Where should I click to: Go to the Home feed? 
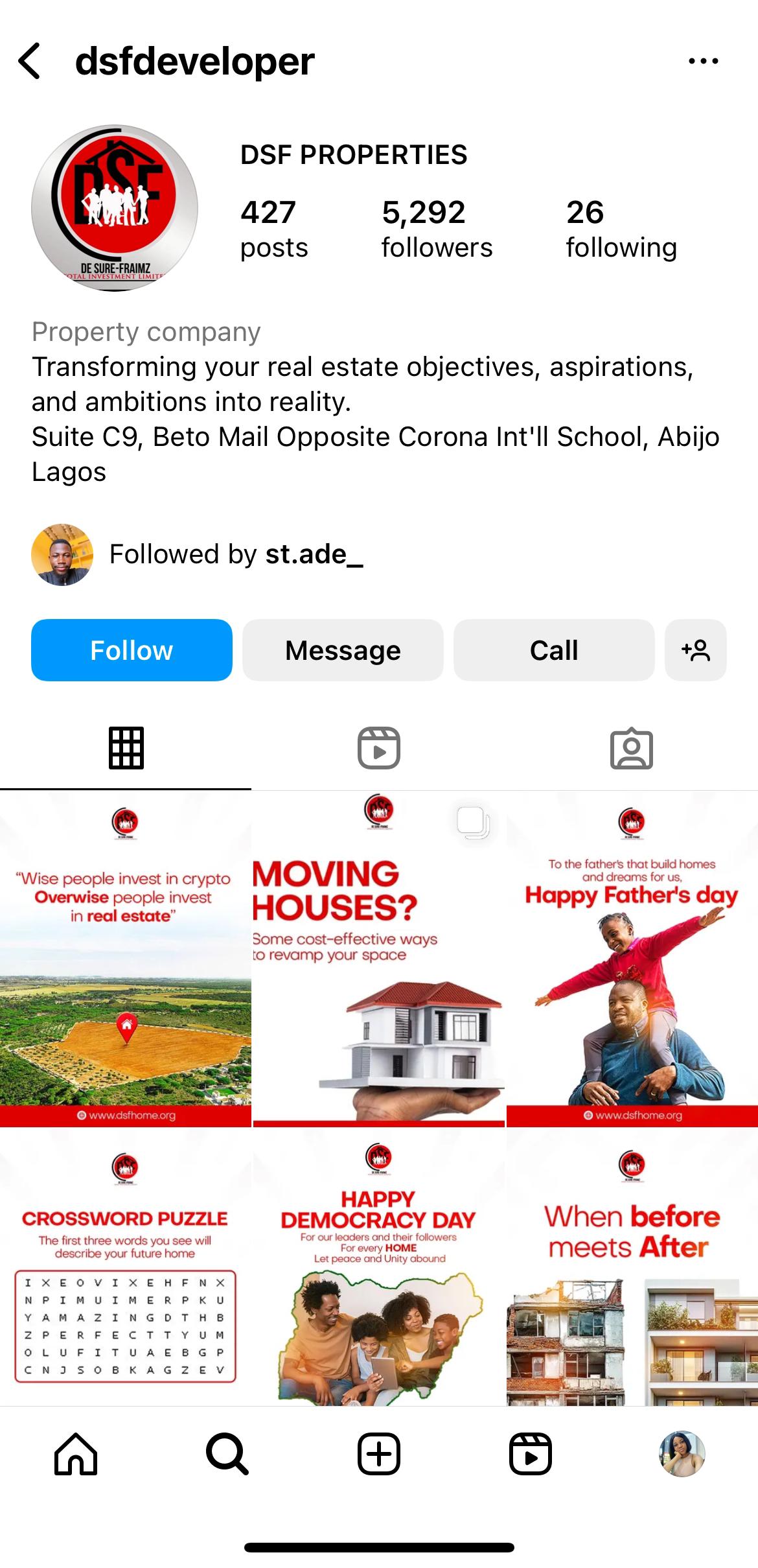[x=76, y=1454]
